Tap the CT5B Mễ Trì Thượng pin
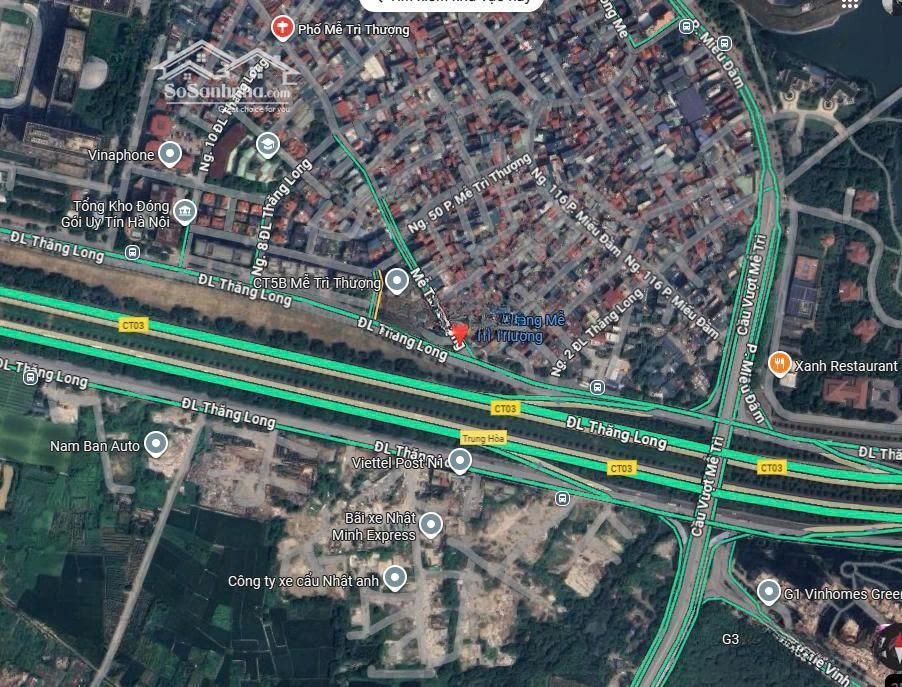The height and width of the screenshot is (687, 902). point(397,281)
